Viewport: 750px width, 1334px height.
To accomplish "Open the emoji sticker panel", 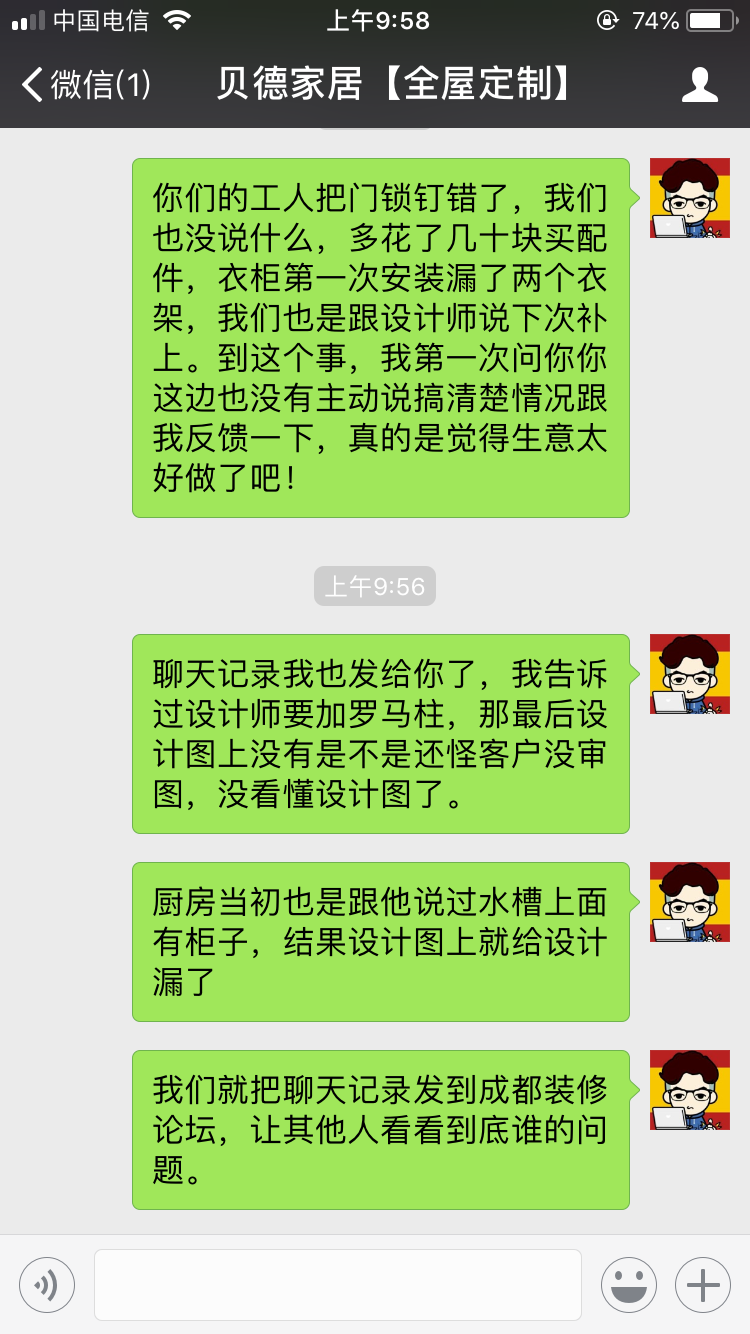I will coord(629,1285).
